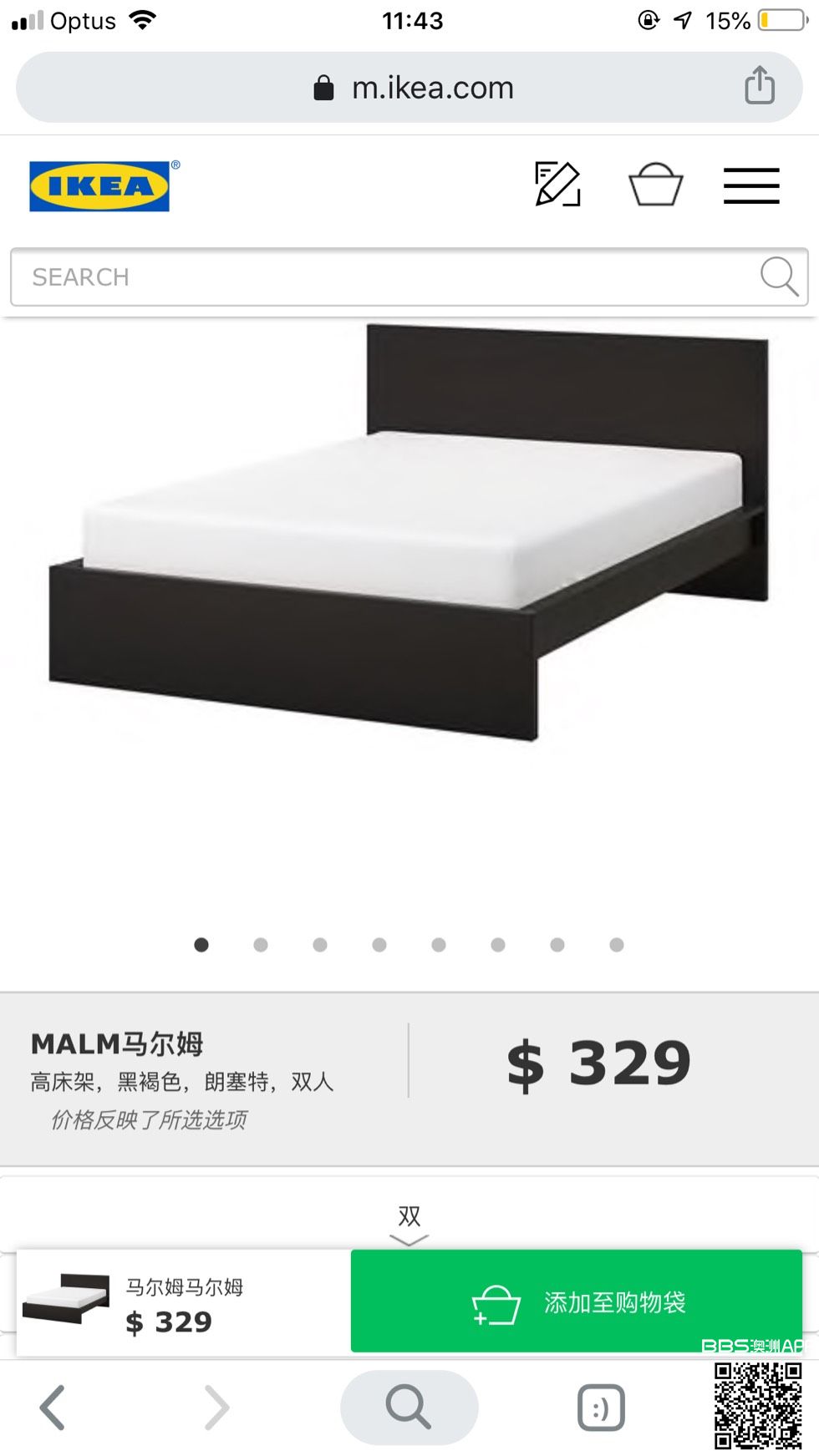This screenshot has height=1456, width=819.
Task: Open the MALM bed product image
Action: [x=409, y=535]
